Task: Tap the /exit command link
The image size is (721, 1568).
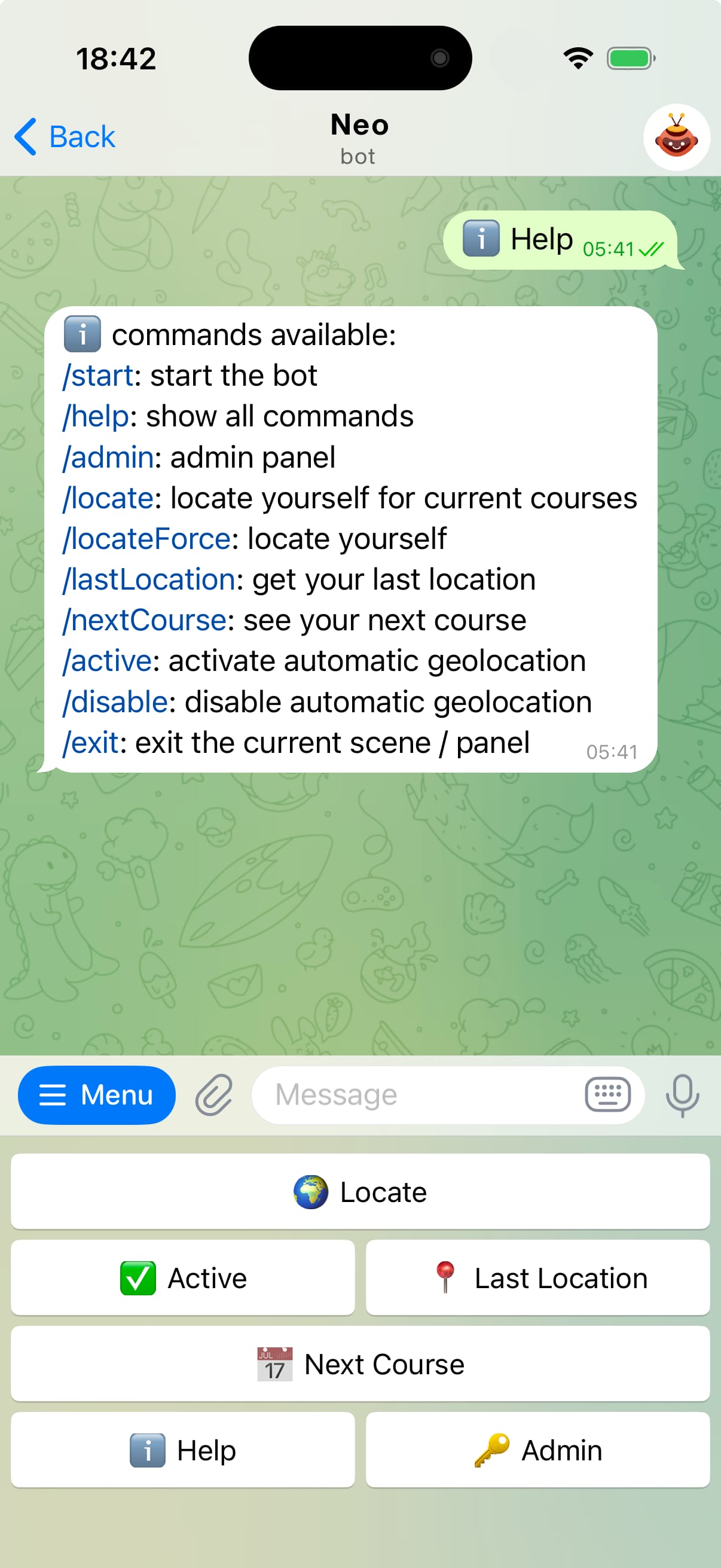Action: [91, 743]
